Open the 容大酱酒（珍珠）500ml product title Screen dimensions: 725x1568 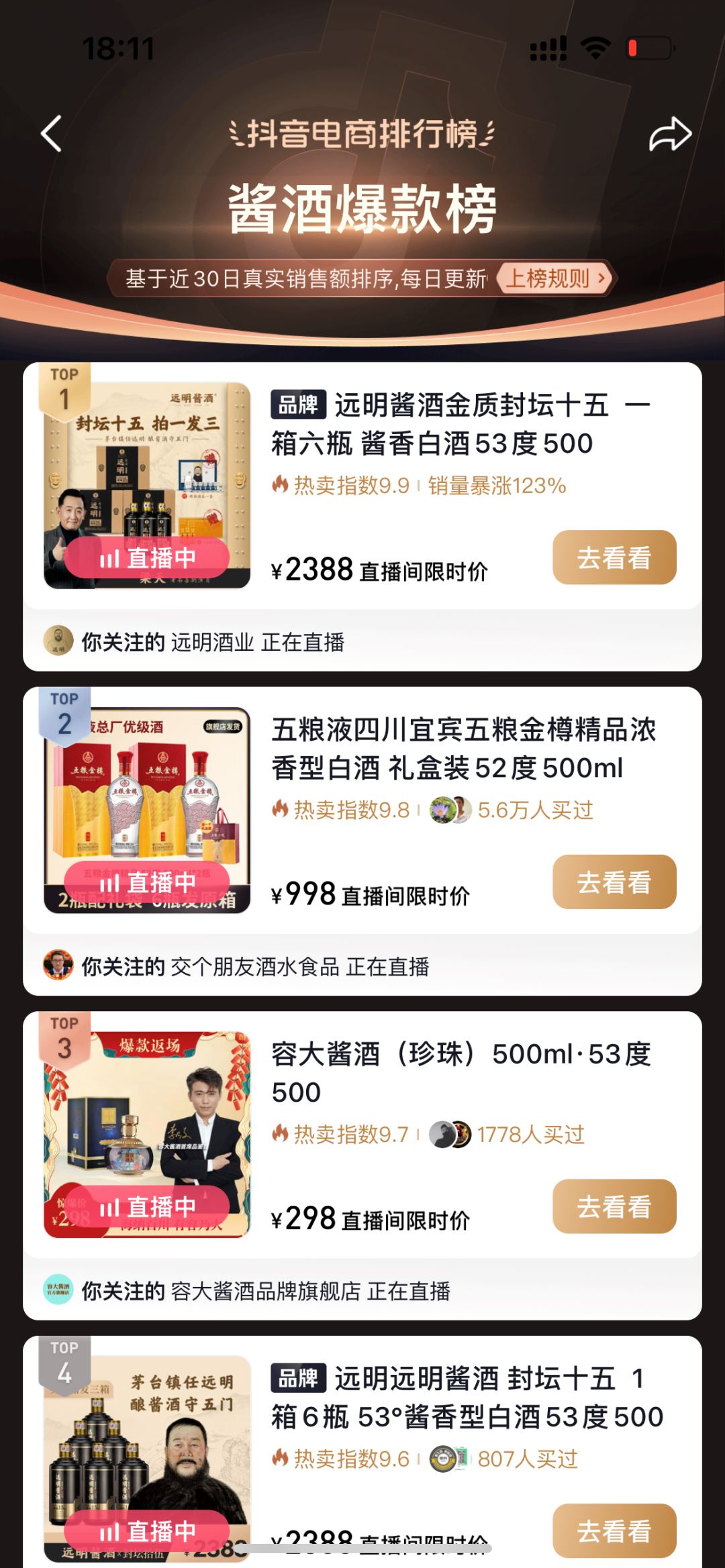tap(461, 1072)
